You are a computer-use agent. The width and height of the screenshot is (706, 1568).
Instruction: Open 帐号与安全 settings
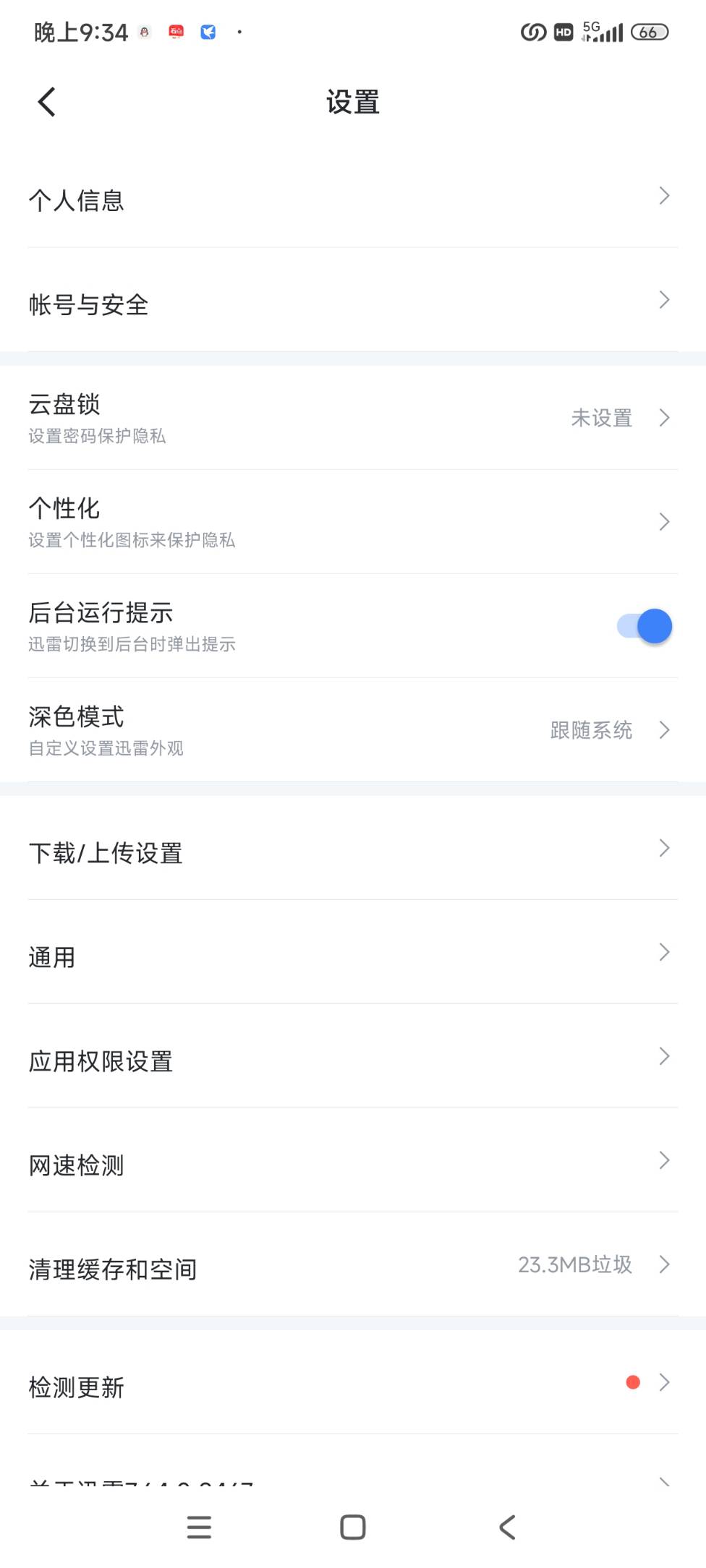[353, 300]
